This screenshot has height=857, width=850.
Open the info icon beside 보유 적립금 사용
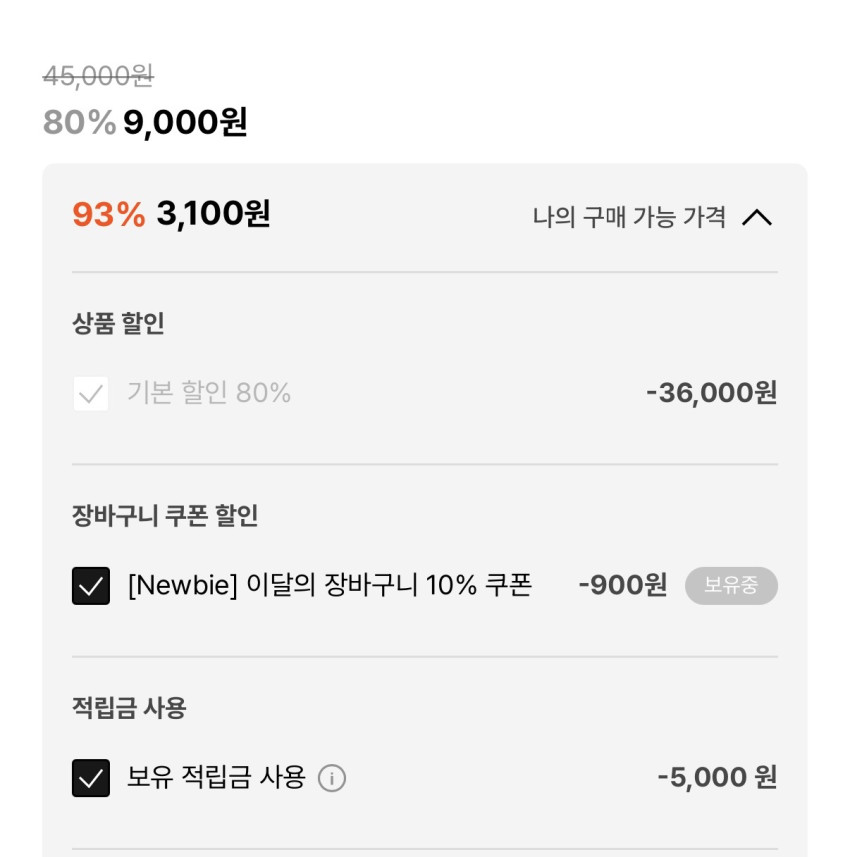point(332,778)
